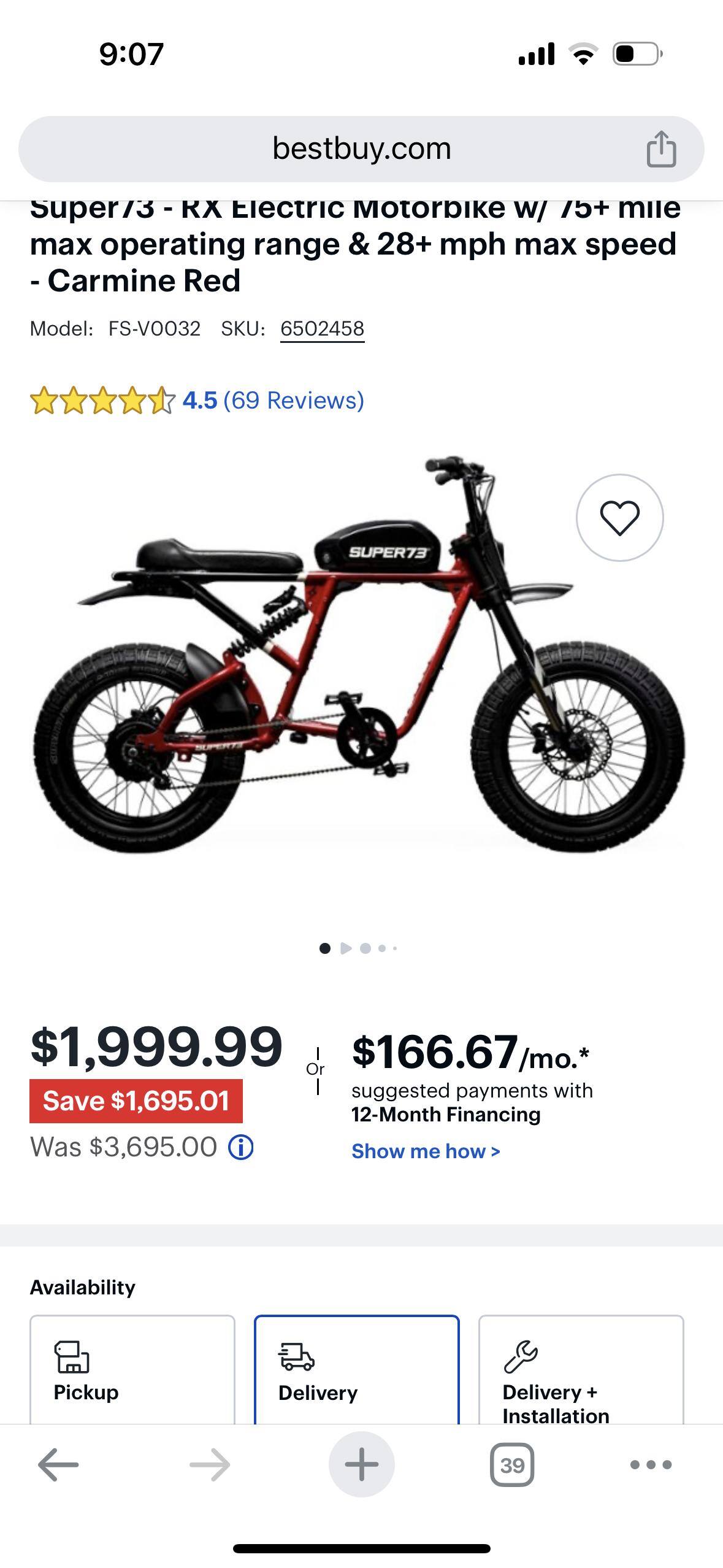Save the bike with the heart icon
Screen dimensions: 723x1568
pos(619,518)
